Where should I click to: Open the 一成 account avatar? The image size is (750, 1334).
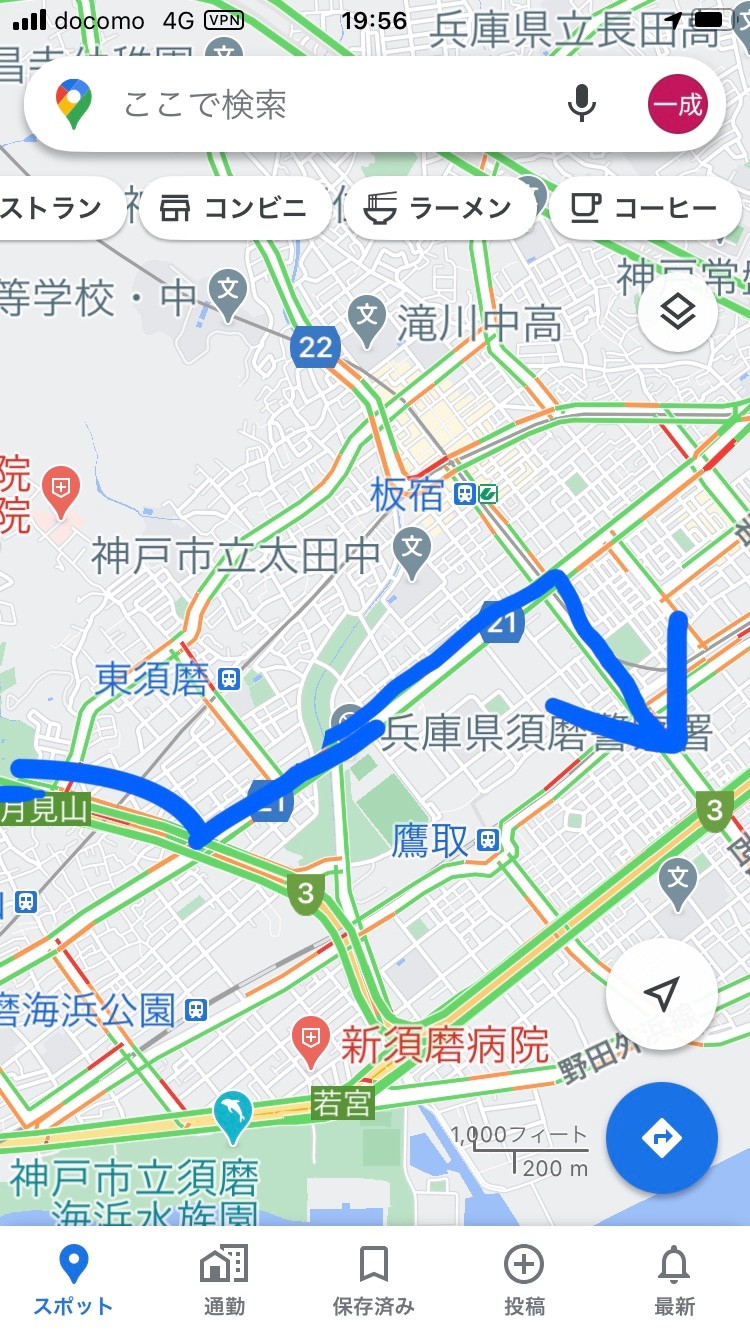point(678,104)
